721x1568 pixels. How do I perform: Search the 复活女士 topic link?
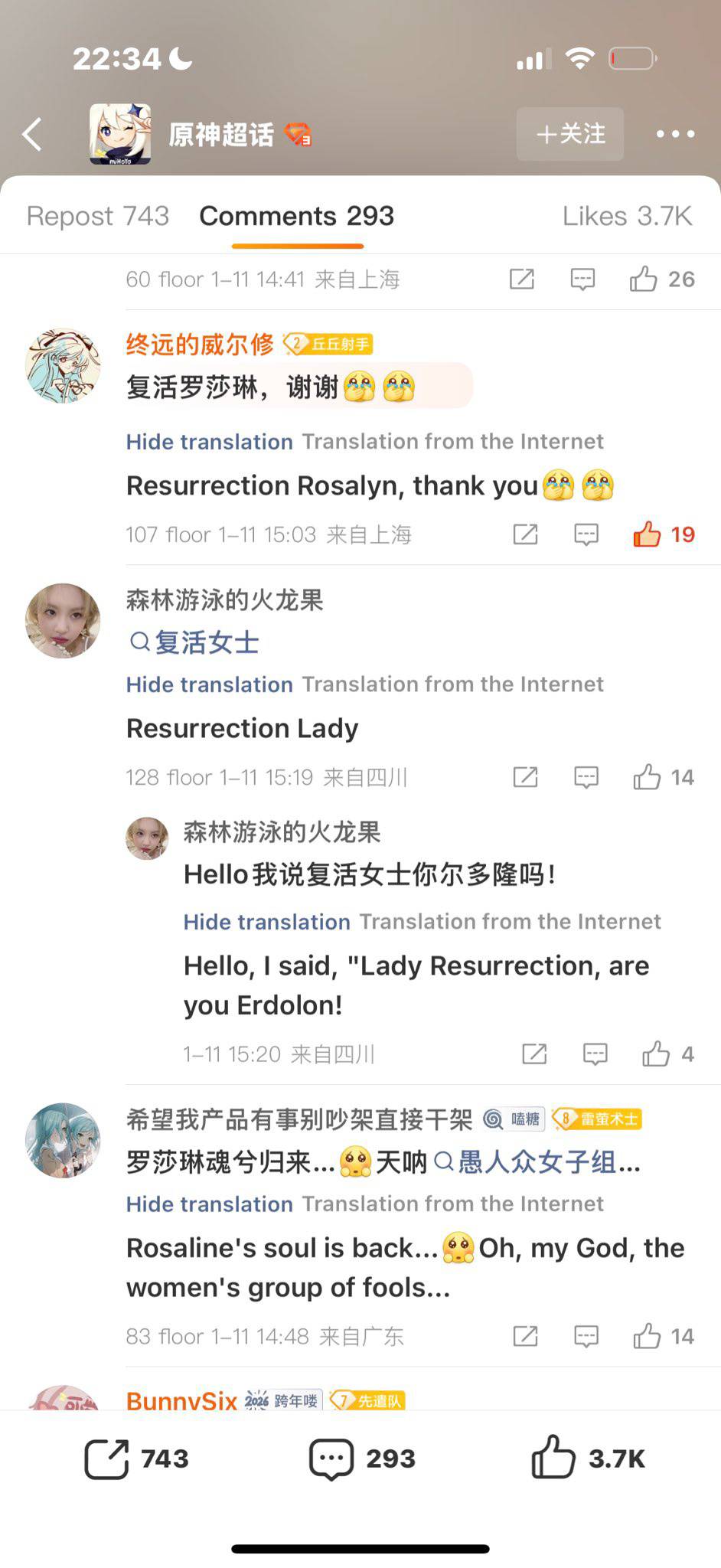[194, 642]
